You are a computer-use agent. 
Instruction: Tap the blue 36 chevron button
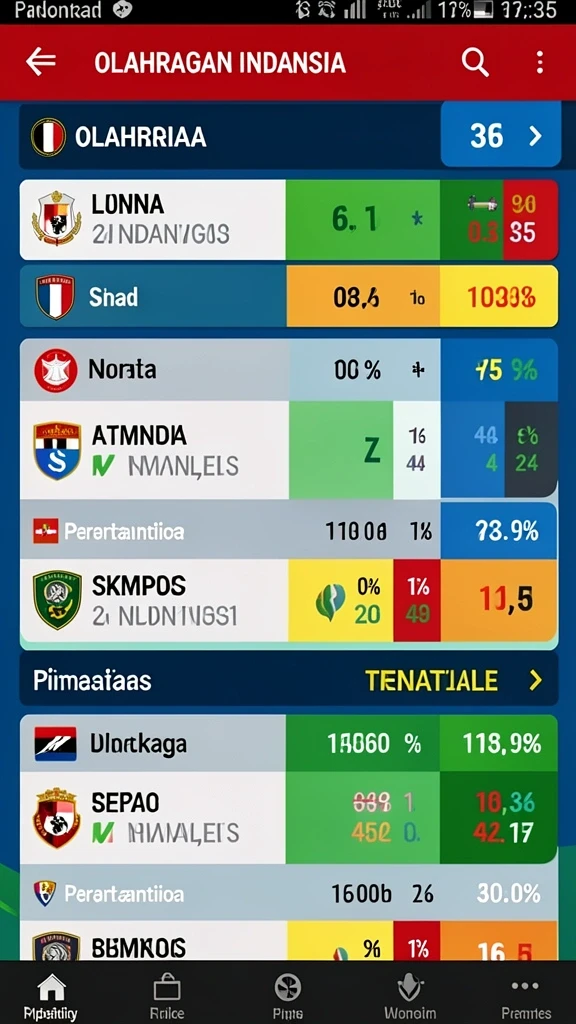501,136
